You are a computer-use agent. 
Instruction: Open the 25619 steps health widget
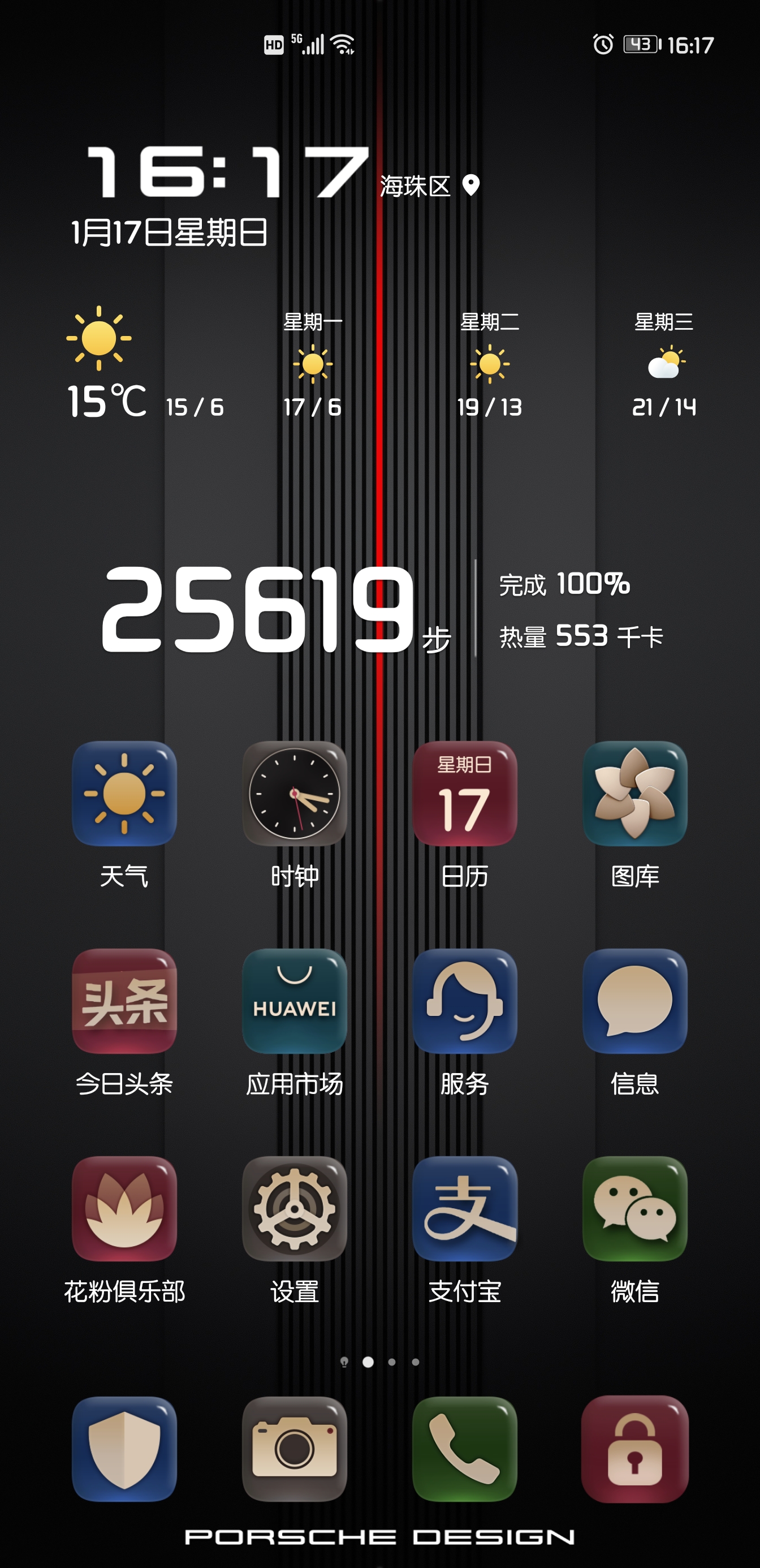pos(258,609)
